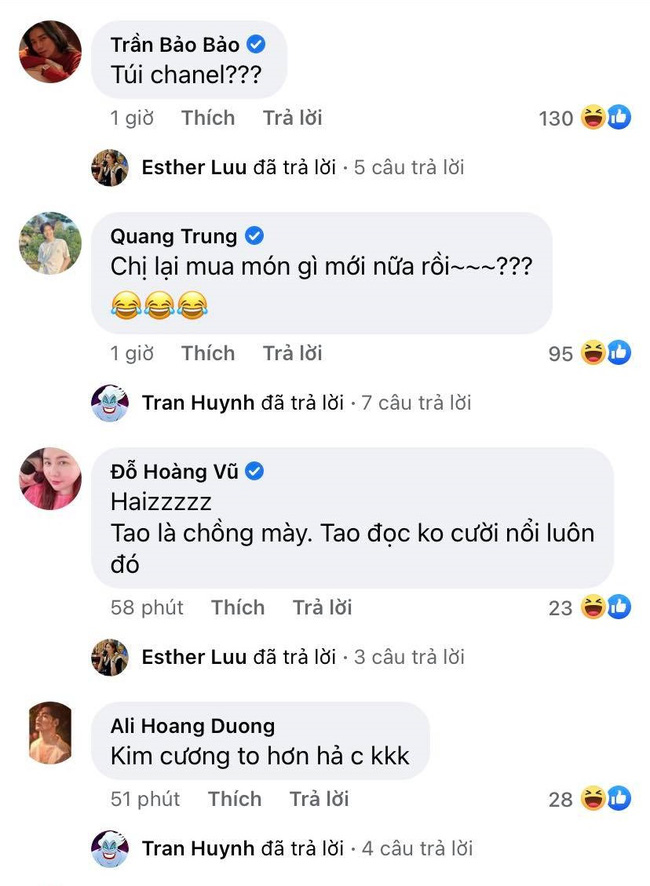Open Đỗ Hoàng Vũ's profile picture
Image resolution: width=650 pixels, height=886 pixels.
pos(50,478)
